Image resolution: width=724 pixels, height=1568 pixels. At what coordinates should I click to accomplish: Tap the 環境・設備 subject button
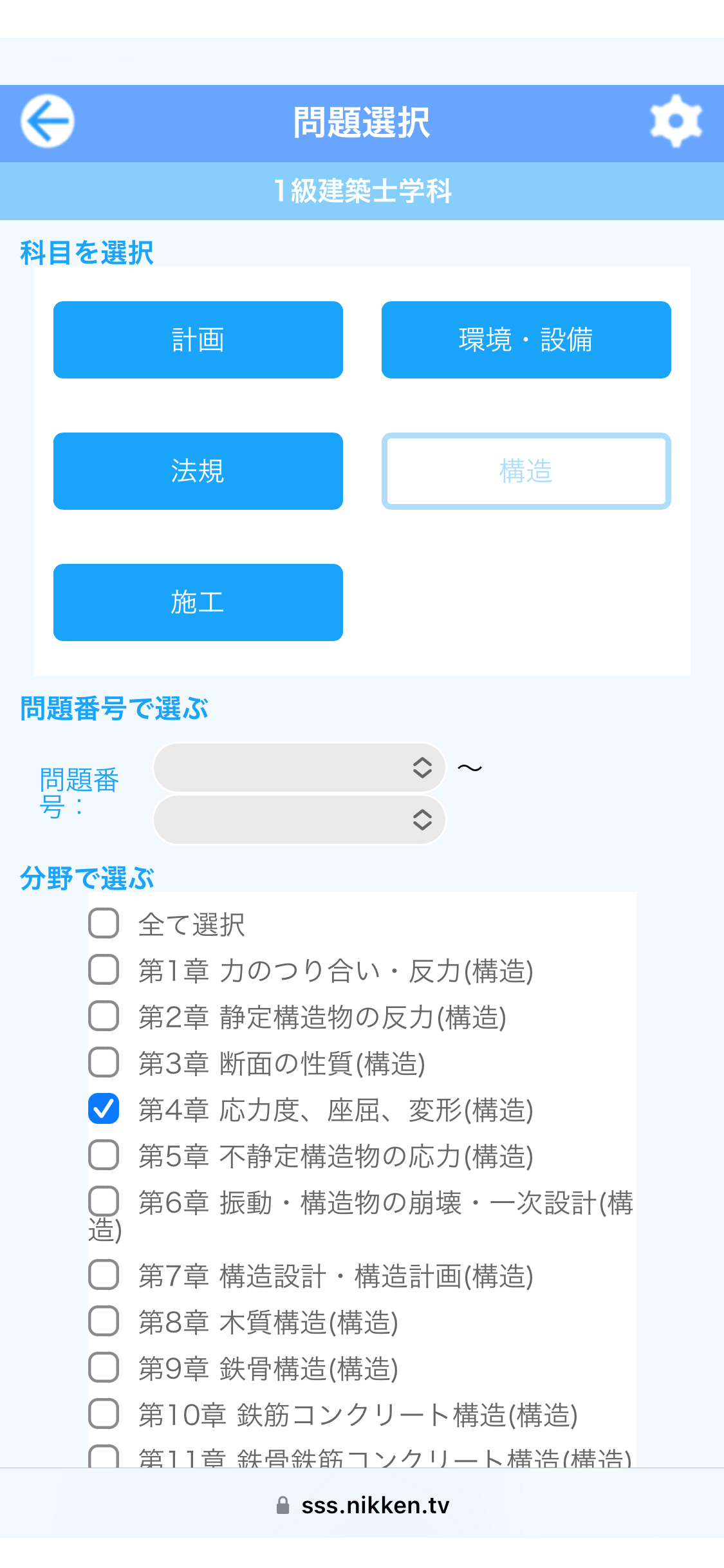tap(526, 339)
